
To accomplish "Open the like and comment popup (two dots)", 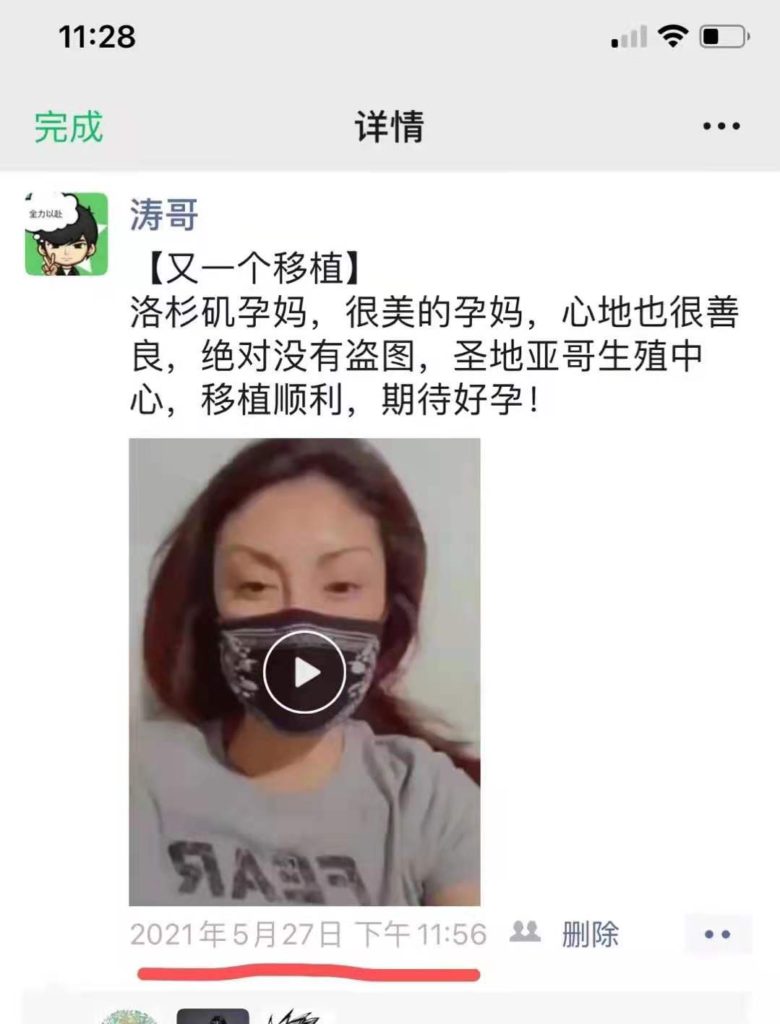I will tap(717, 935).
